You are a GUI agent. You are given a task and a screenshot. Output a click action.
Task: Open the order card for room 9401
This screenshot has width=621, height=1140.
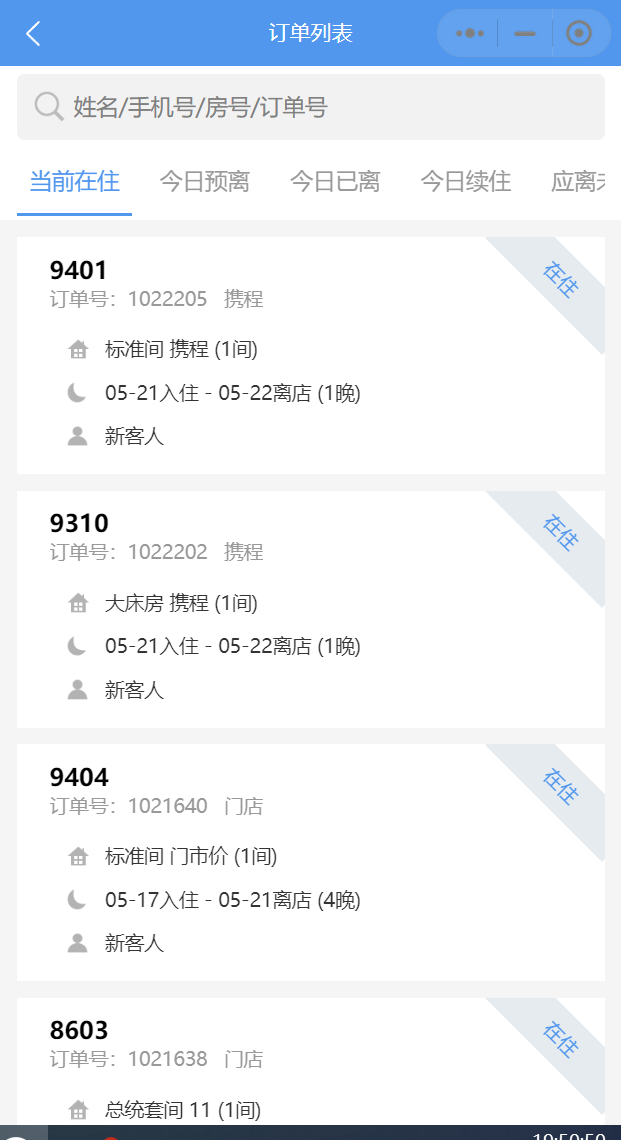point(310,356)
